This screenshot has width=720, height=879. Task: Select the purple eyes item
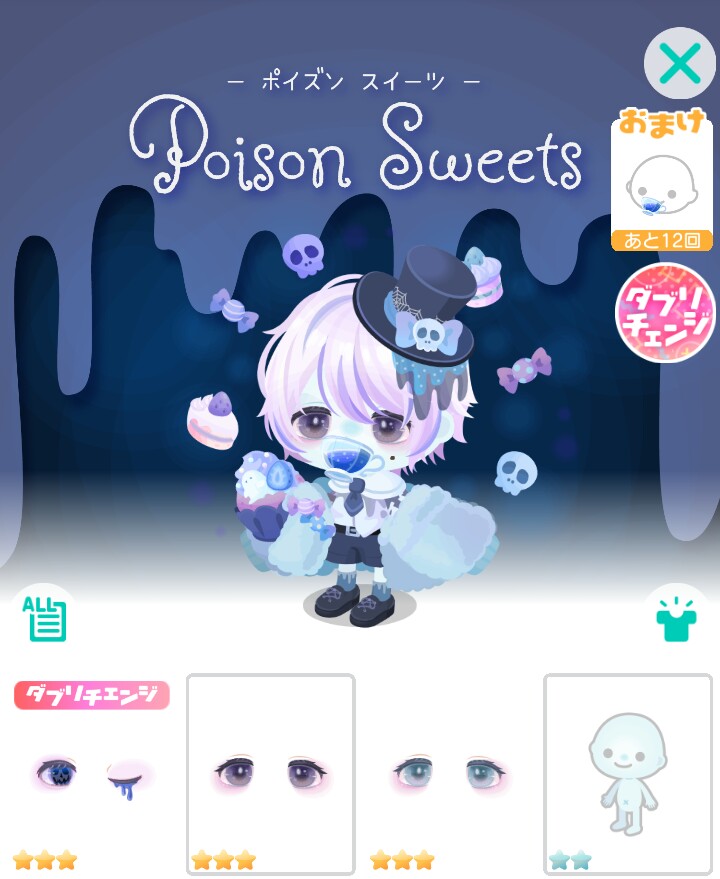270,775
